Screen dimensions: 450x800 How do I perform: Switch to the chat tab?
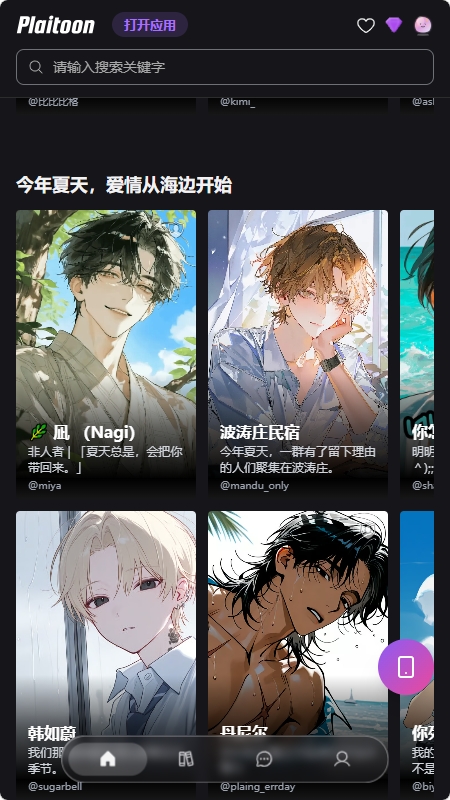pyautogui.click(x=264, y=759)
